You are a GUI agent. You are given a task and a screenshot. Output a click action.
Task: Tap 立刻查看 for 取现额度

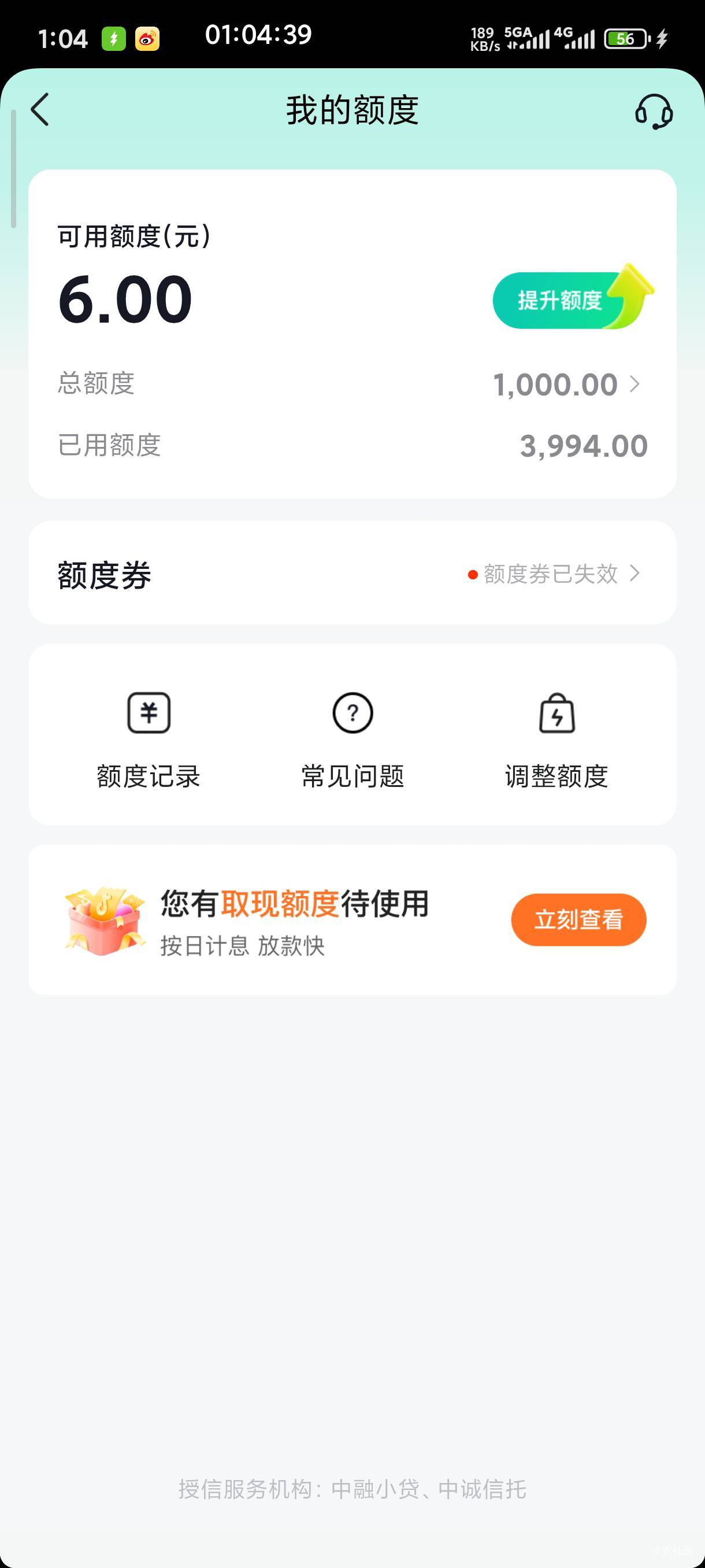pyautogui.click(x=578, y=919)
